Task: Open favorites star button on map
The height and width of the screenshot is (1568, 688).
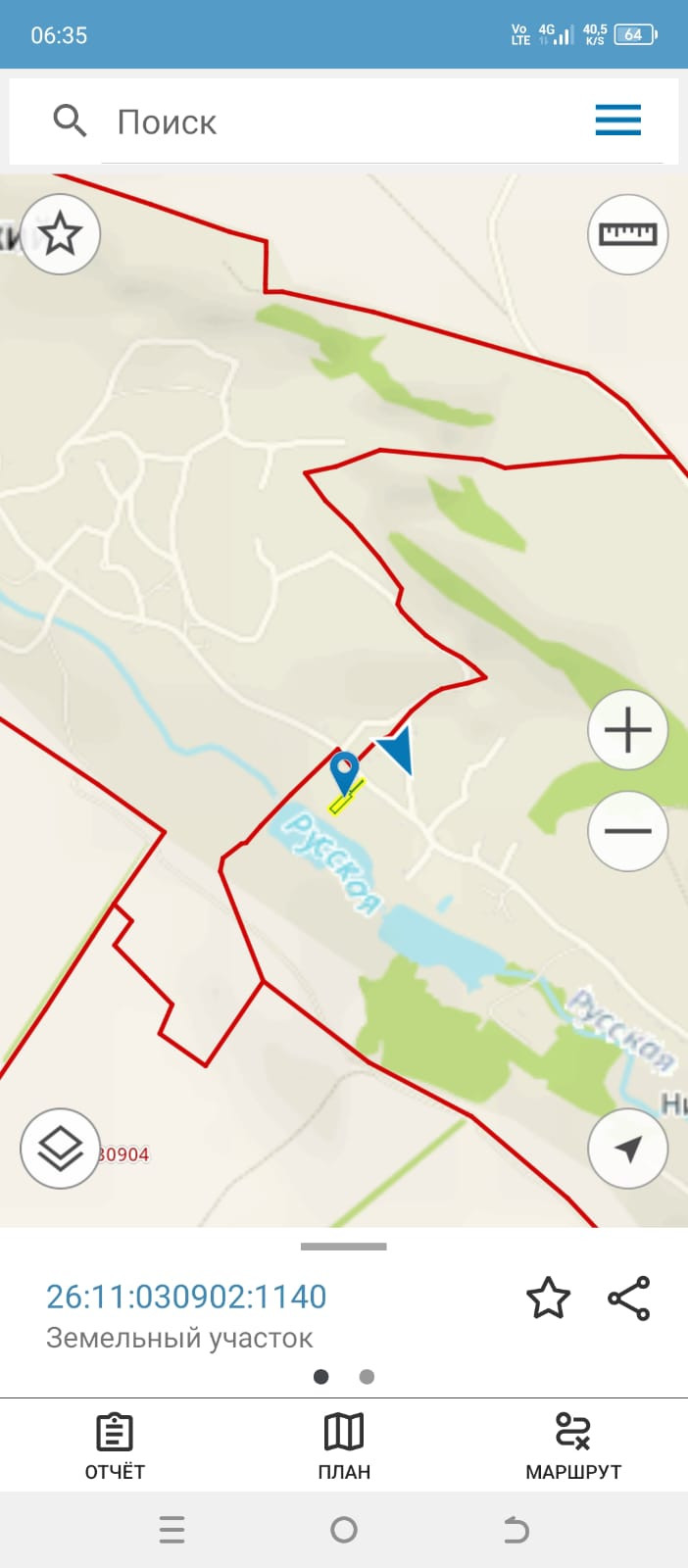Action: click(x=60, y=234)
